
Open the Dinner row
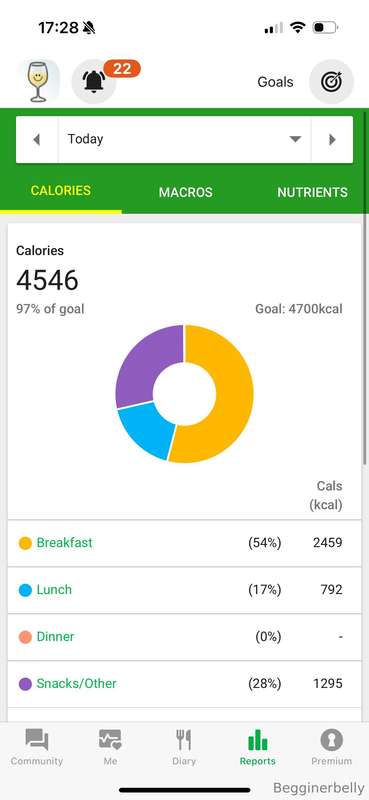pos(184,637)
